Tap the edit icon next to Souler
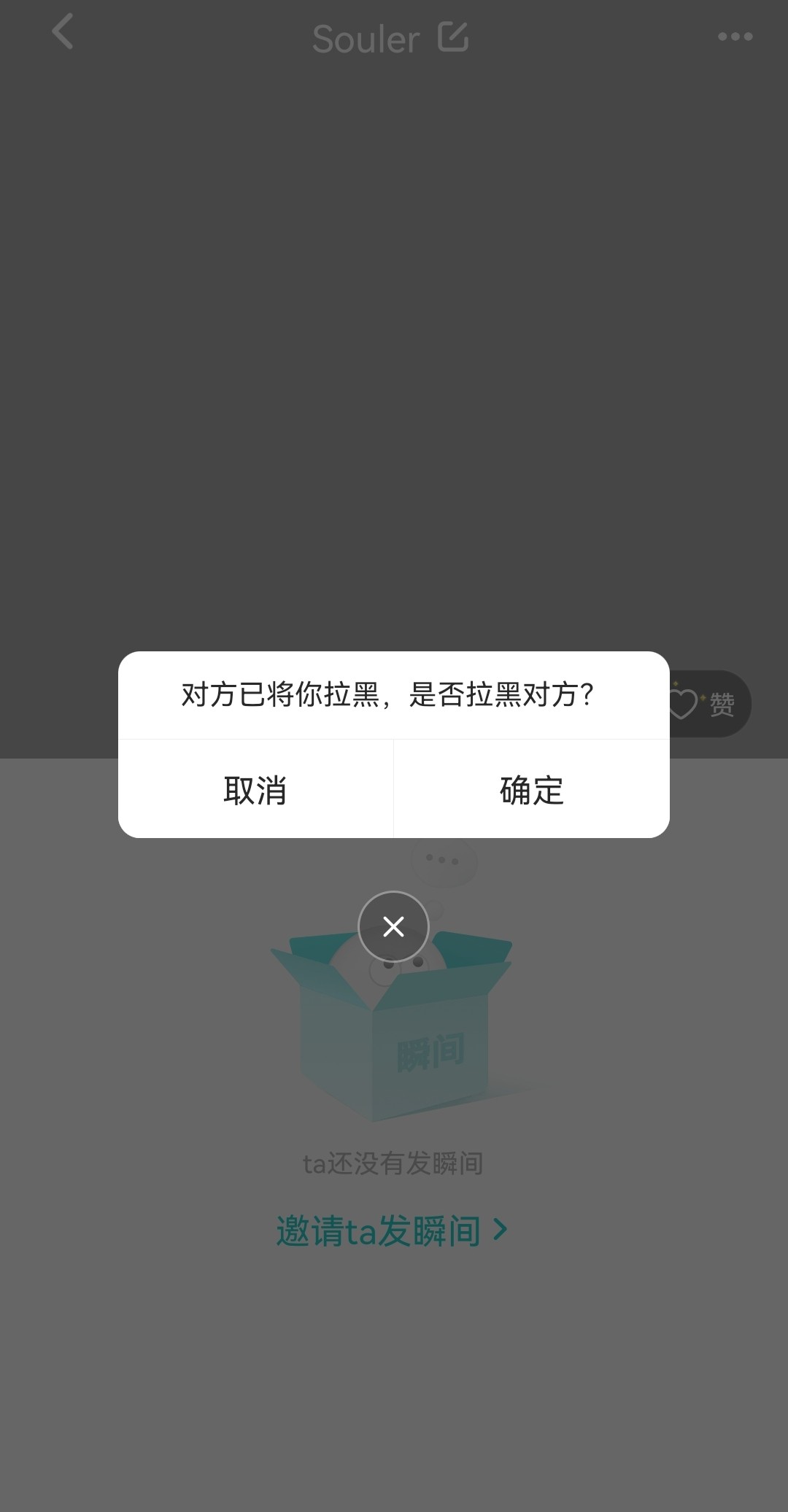The width and height of the screenshot is (788, 1512). pos(452,36)
